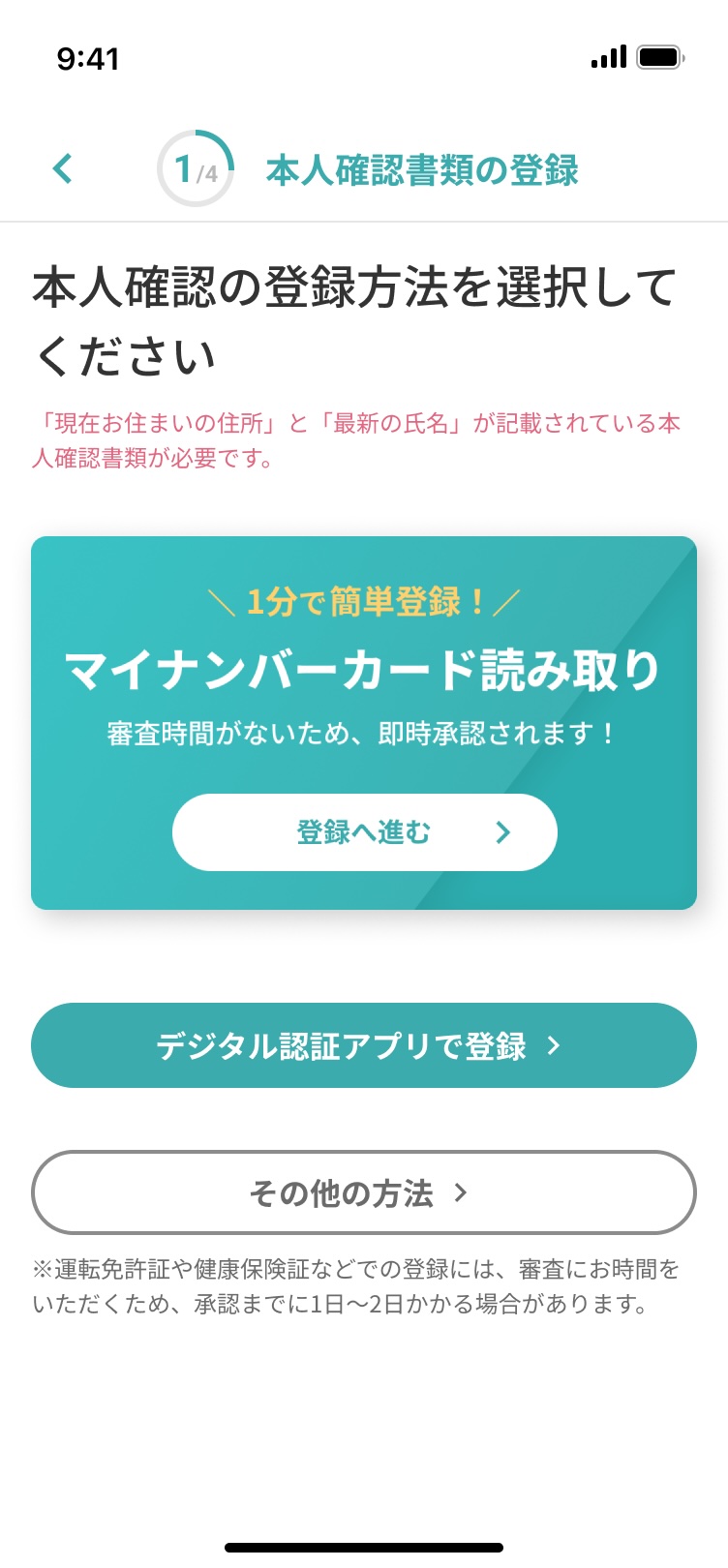Tap the back chevron arrow at top left

click(x=62, y=167)
